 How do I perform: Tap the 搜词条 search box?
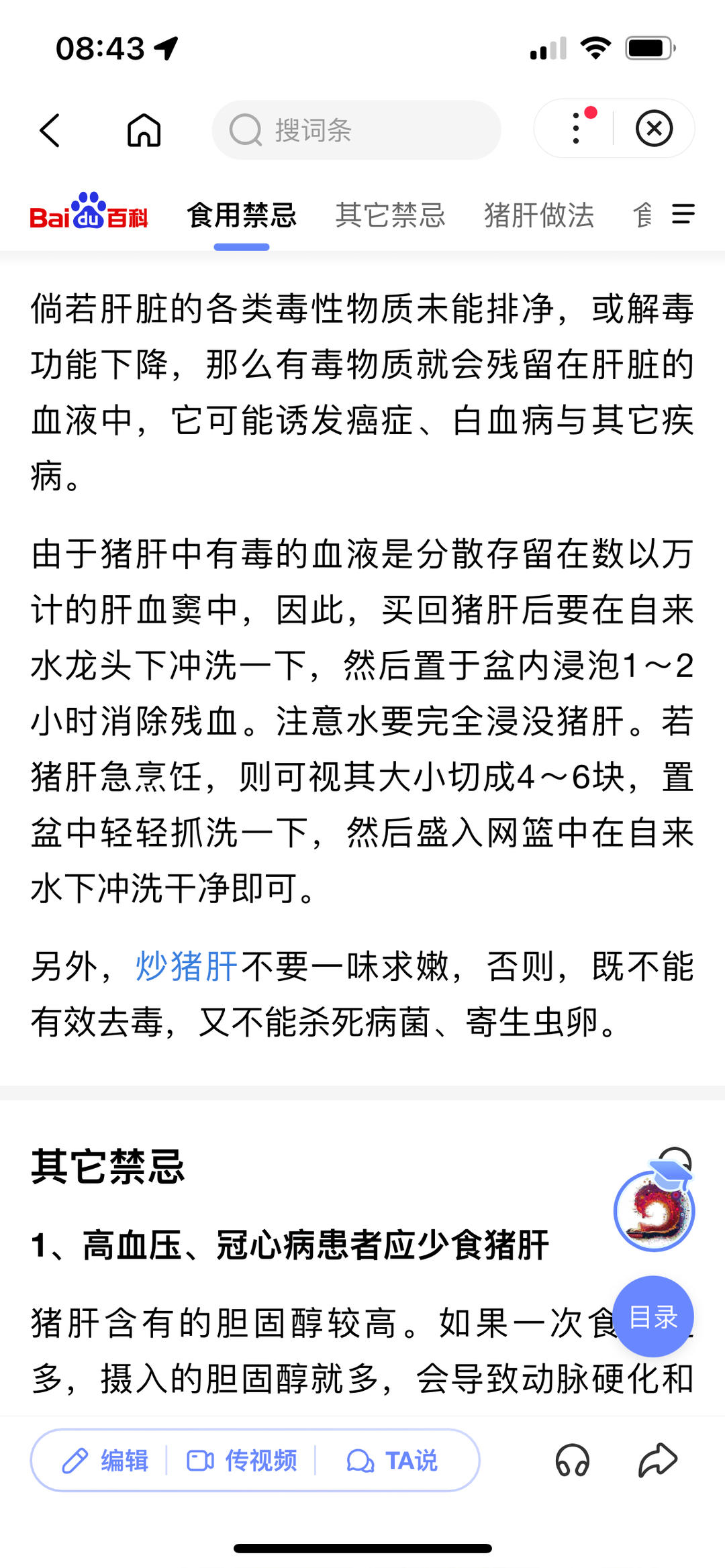[356, 130]
